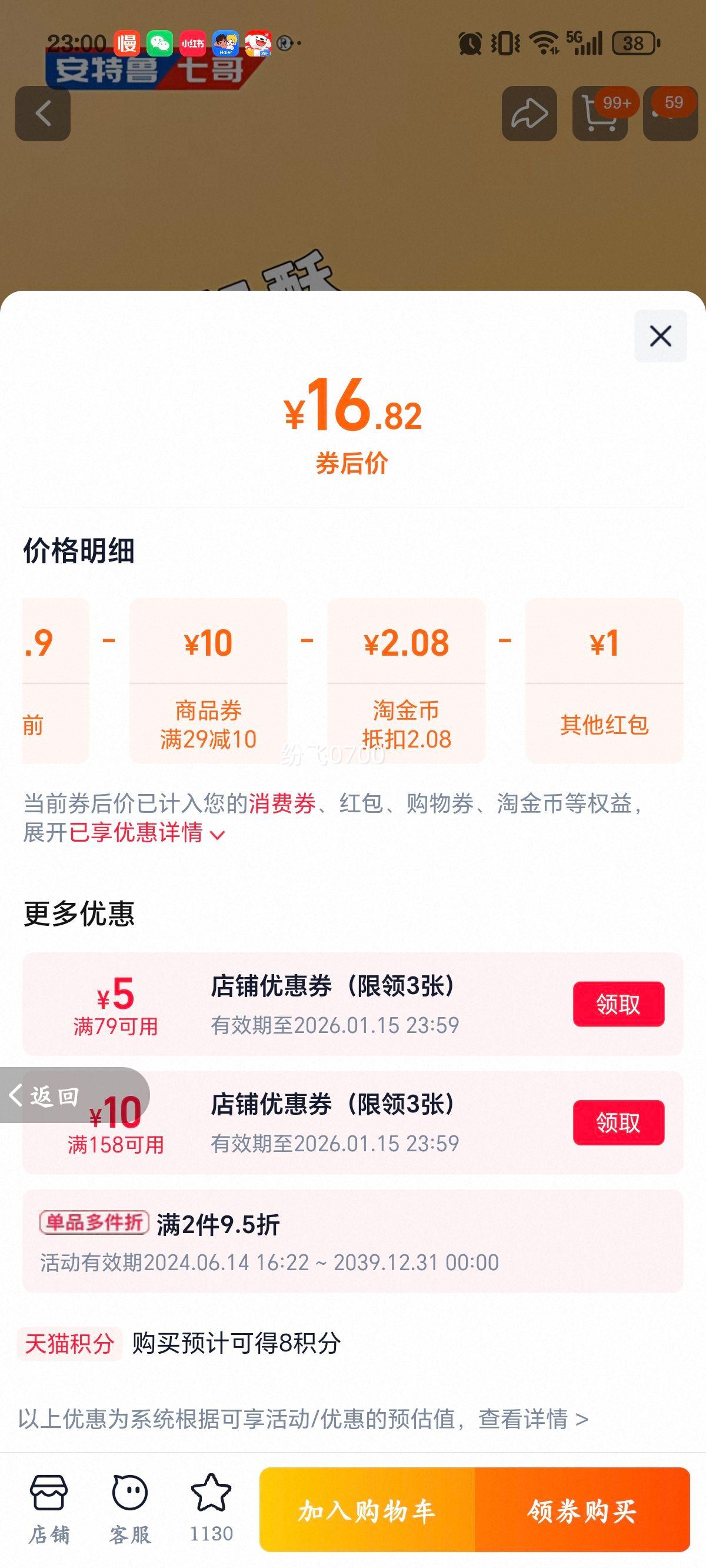Open WeChat from the status bar icons

[x=159, y=42]
